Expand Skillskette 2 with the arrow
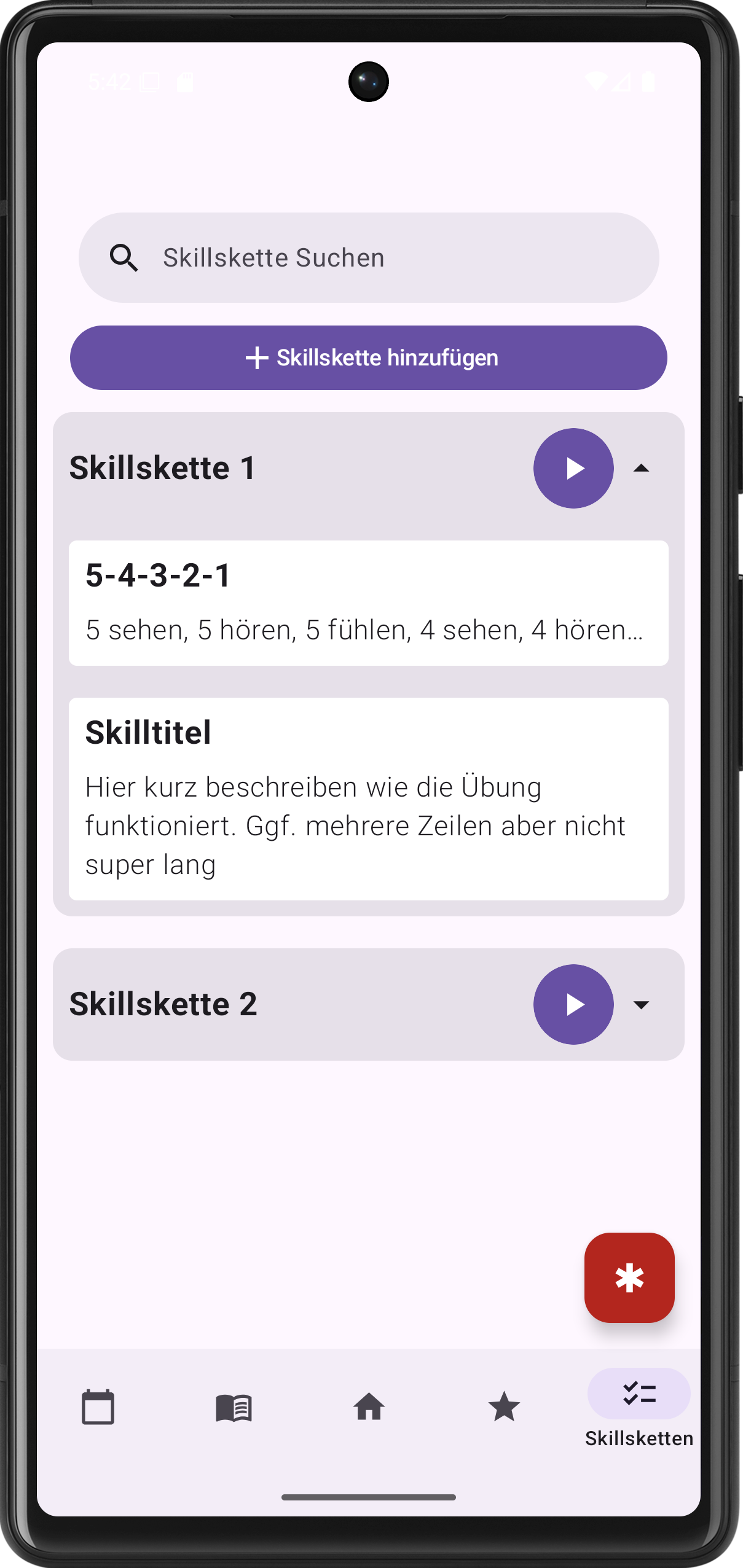 [x=641, y=1004]
